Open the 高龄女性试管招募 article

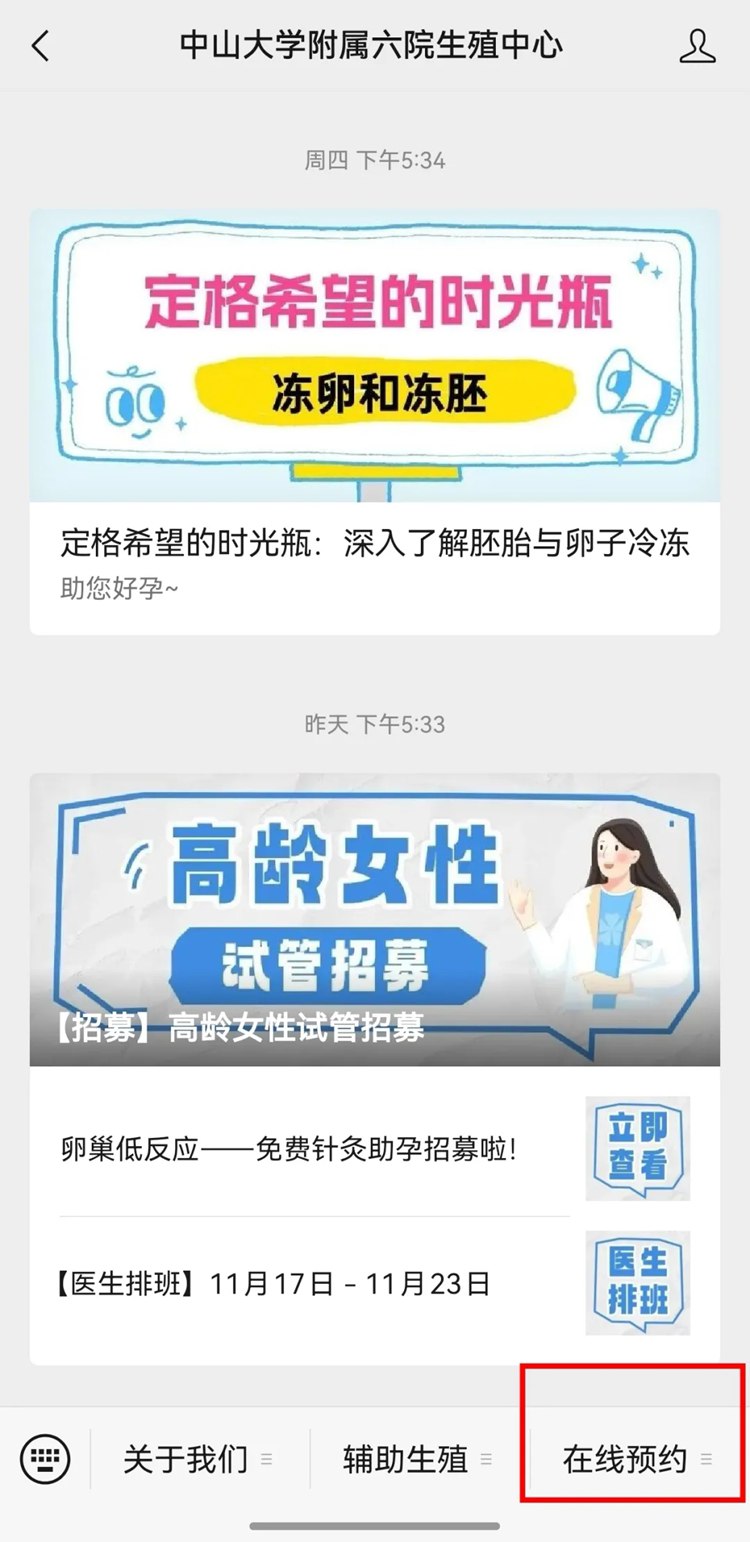pyautogui.click(x=374, y=920)
